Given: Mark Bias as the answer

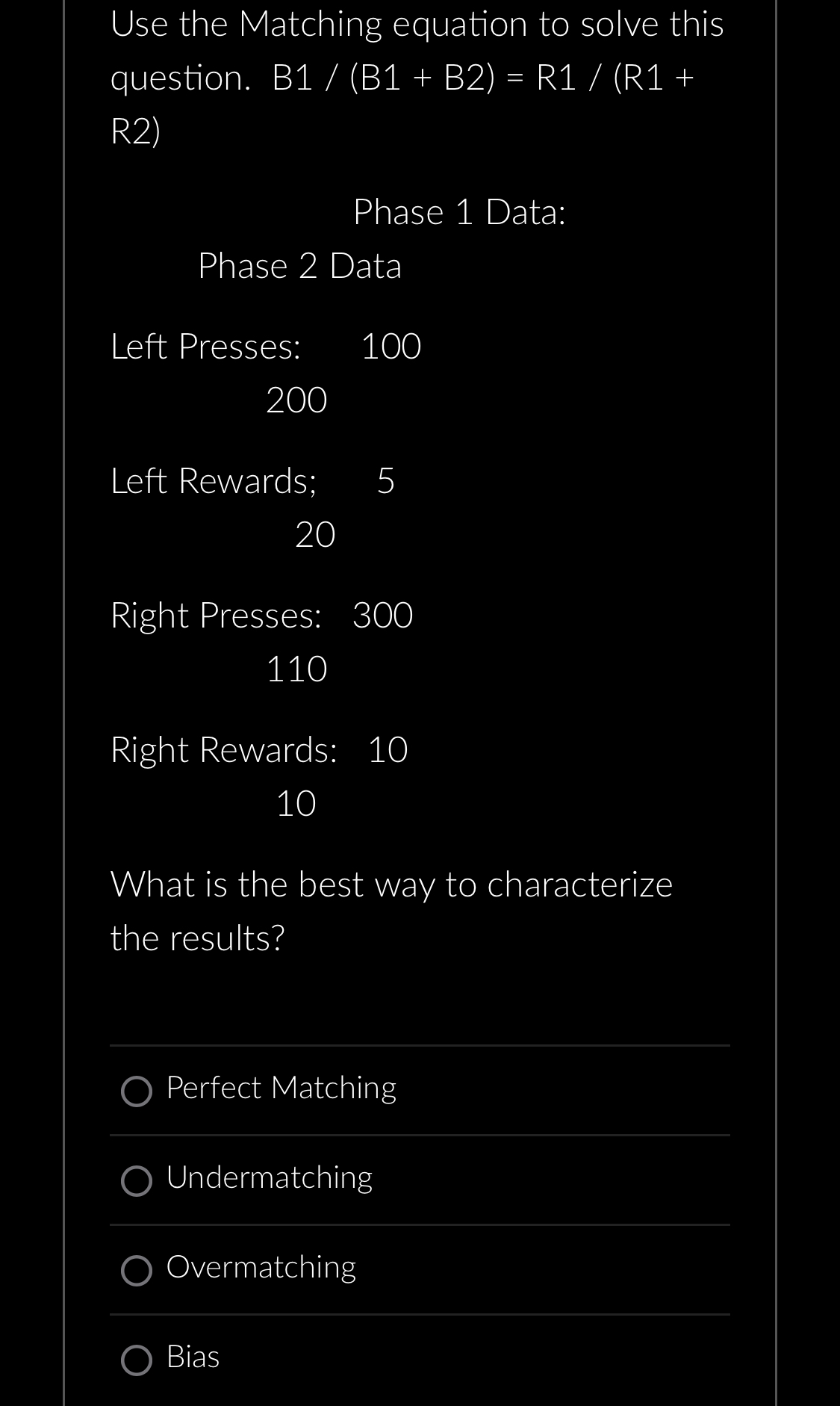Looking at the screenshot, I should 137,1360.
